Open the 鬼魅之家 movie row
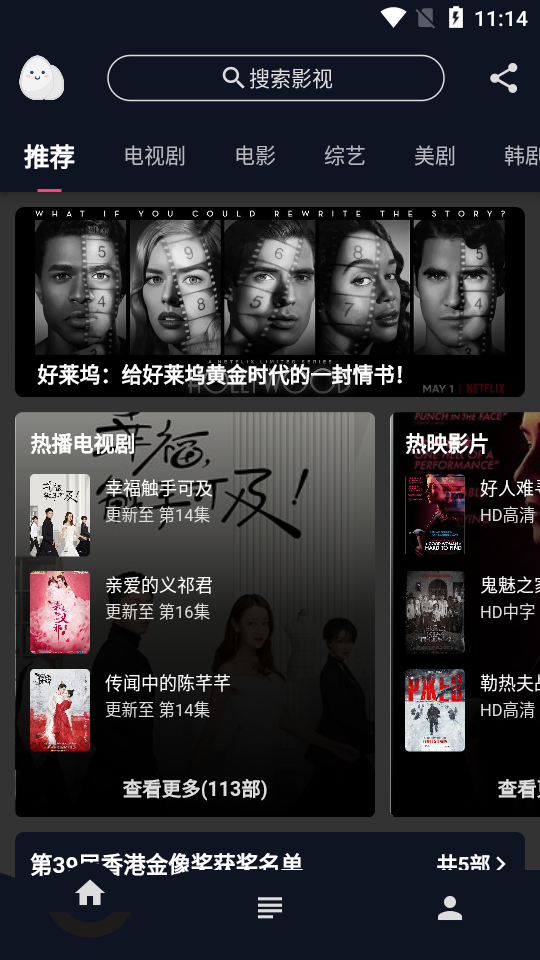 click(x=472, y=612)
